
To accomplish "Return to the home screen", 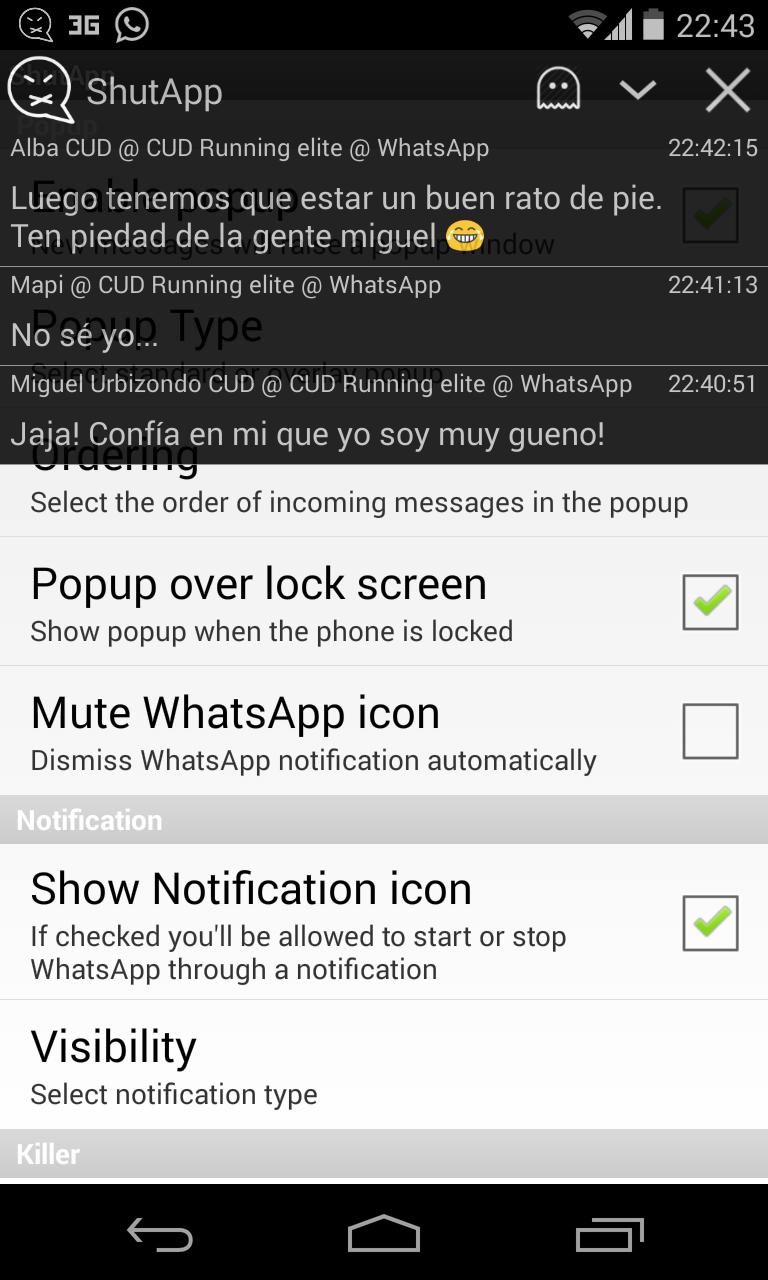I will tap(384, 1234).
